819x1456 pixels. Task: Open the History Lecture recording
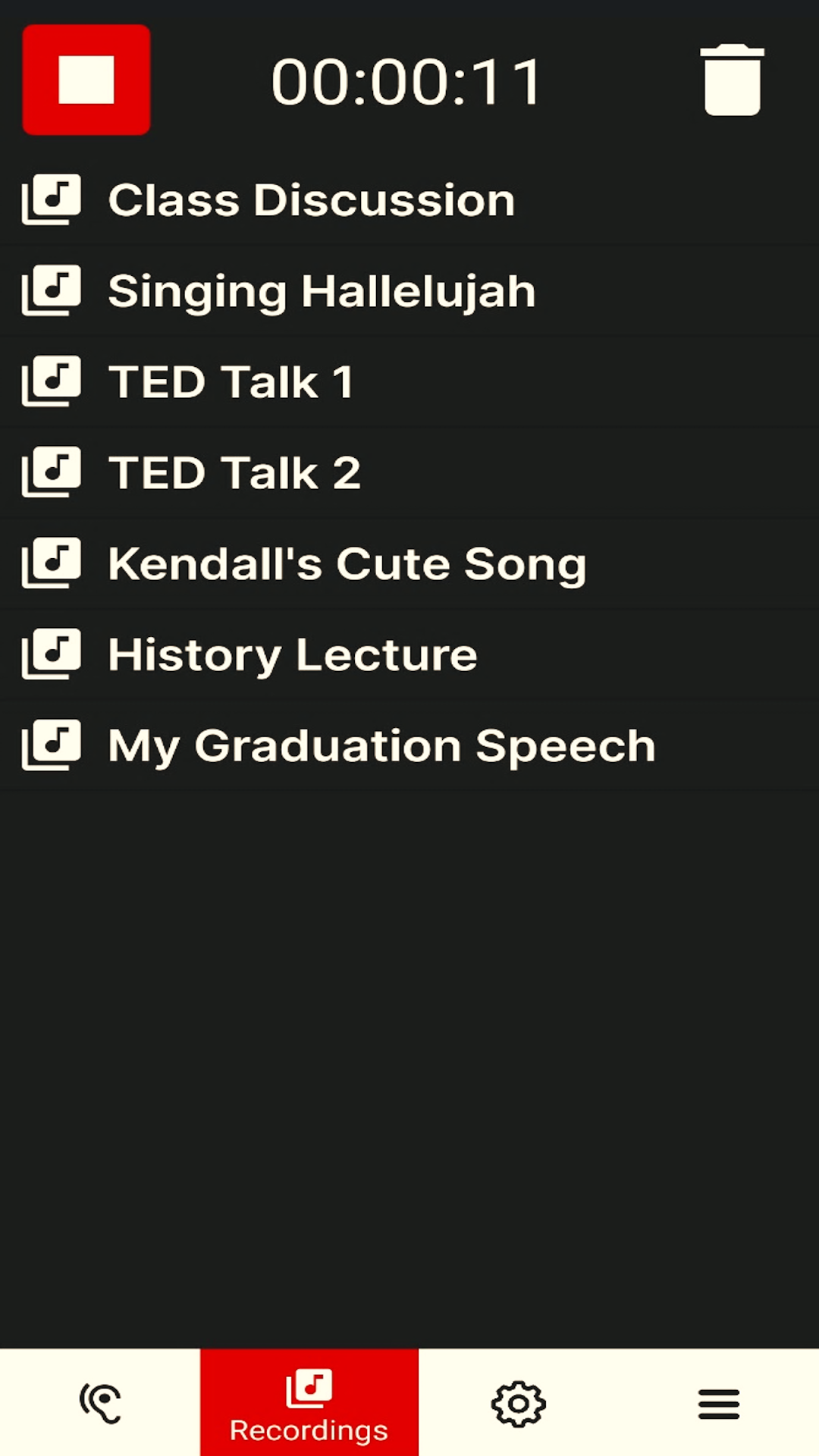pos(409,655)
